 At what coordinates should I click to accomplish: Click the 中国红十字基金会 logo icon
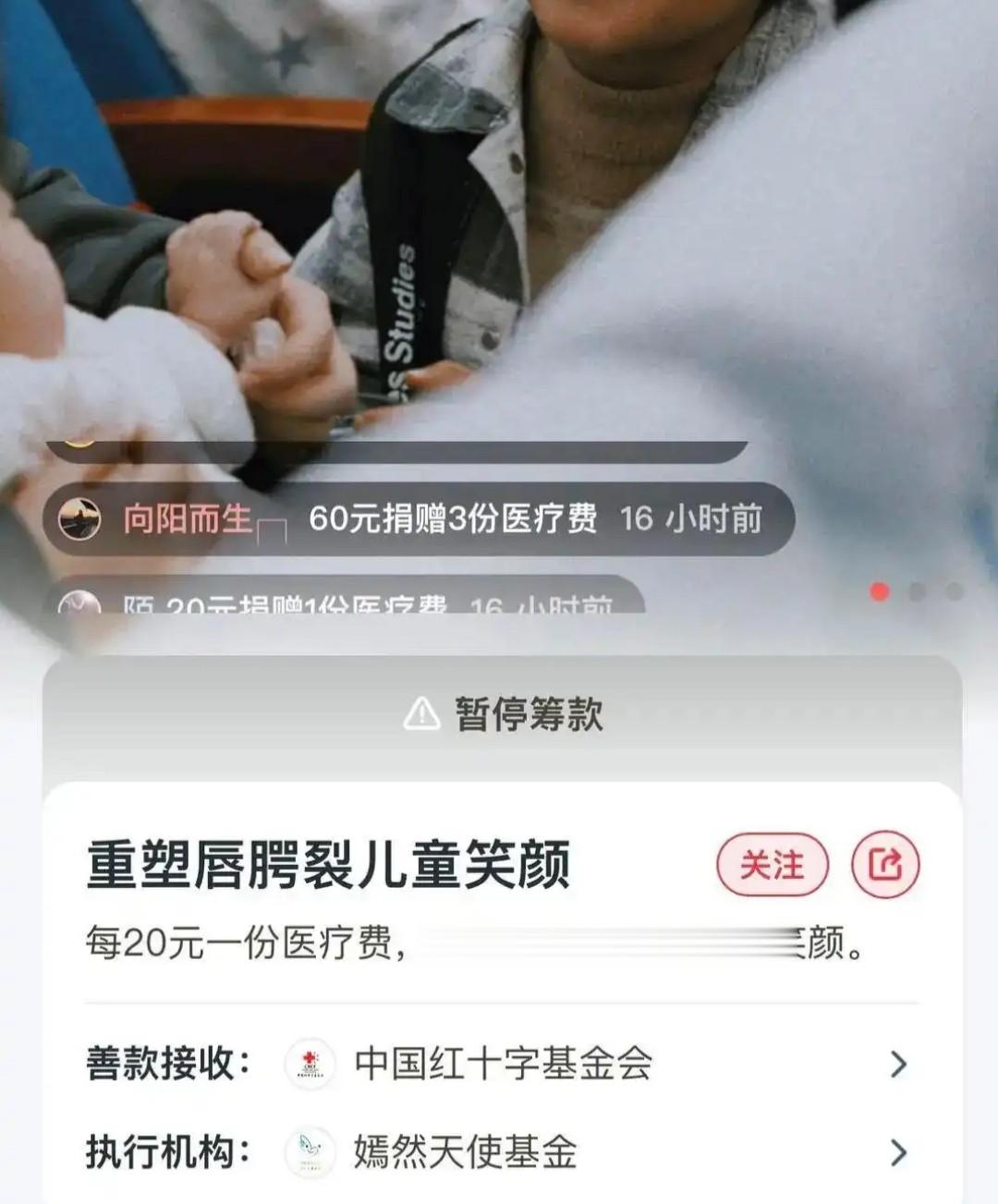click(310, 1064)
